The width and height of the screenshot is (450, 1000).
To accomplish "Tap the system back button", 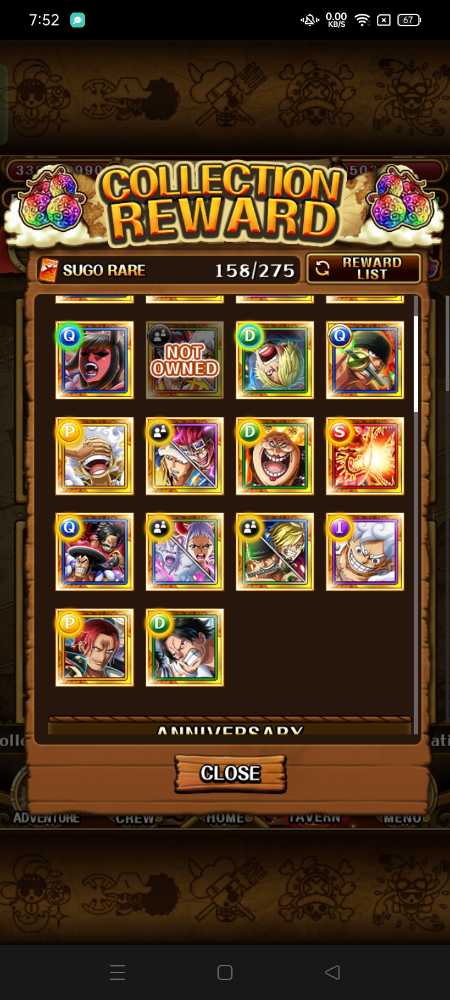I will coord(332,972).
